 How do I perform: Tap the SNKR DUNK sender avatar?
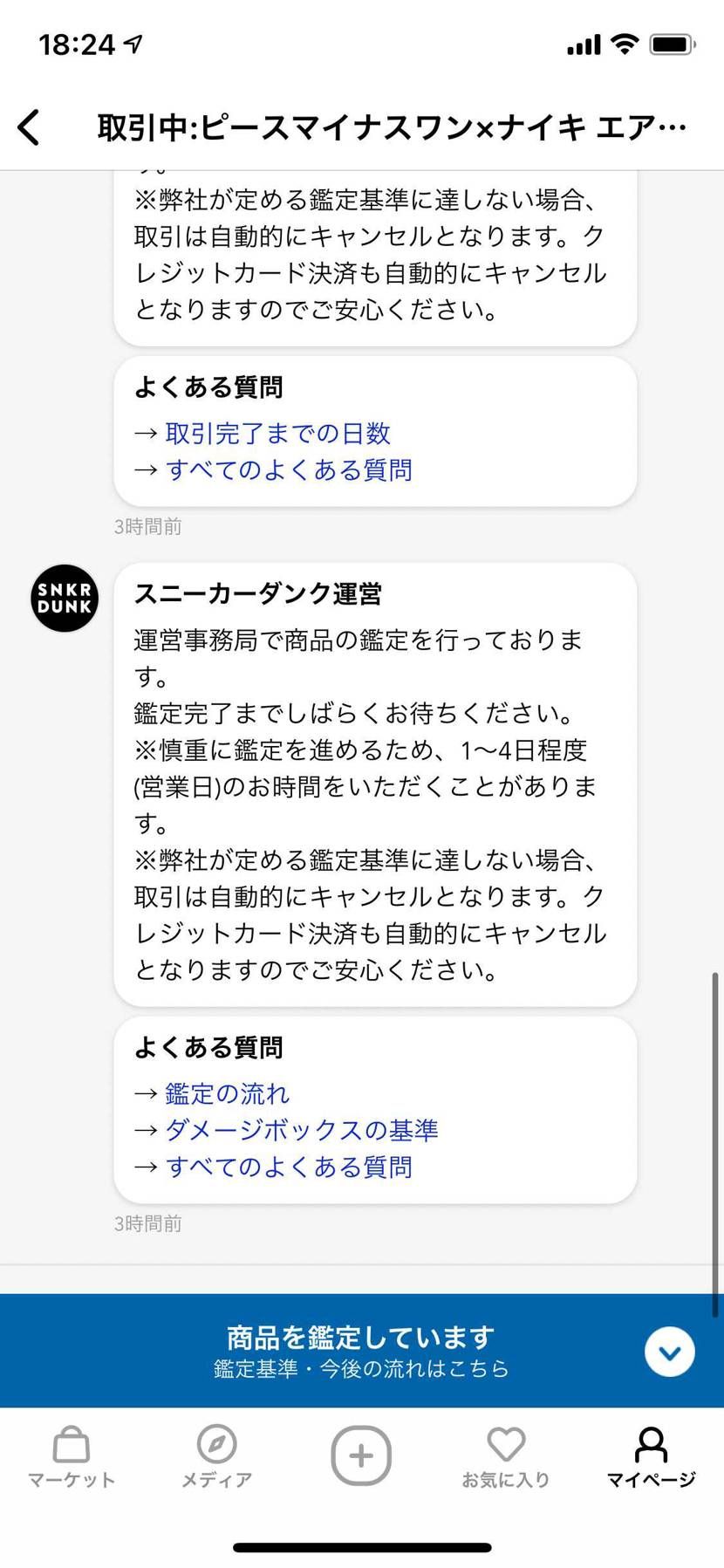pyautogui.click(x=65, y=599)
